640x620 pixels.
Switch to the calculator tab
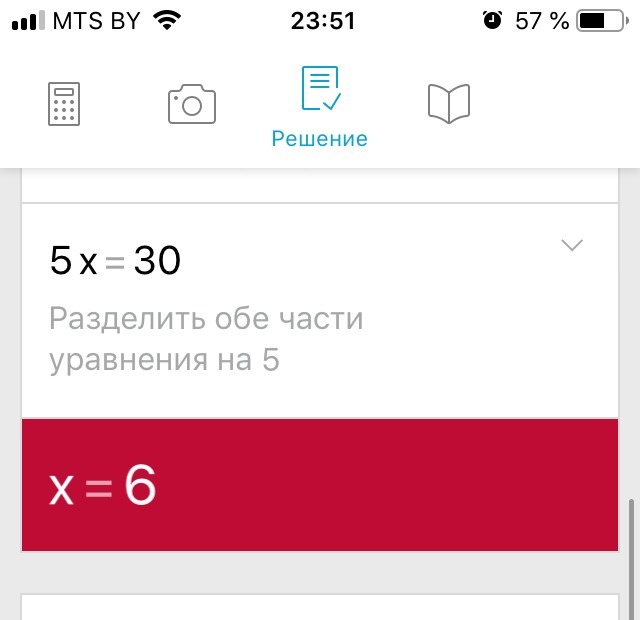[64, 104]
